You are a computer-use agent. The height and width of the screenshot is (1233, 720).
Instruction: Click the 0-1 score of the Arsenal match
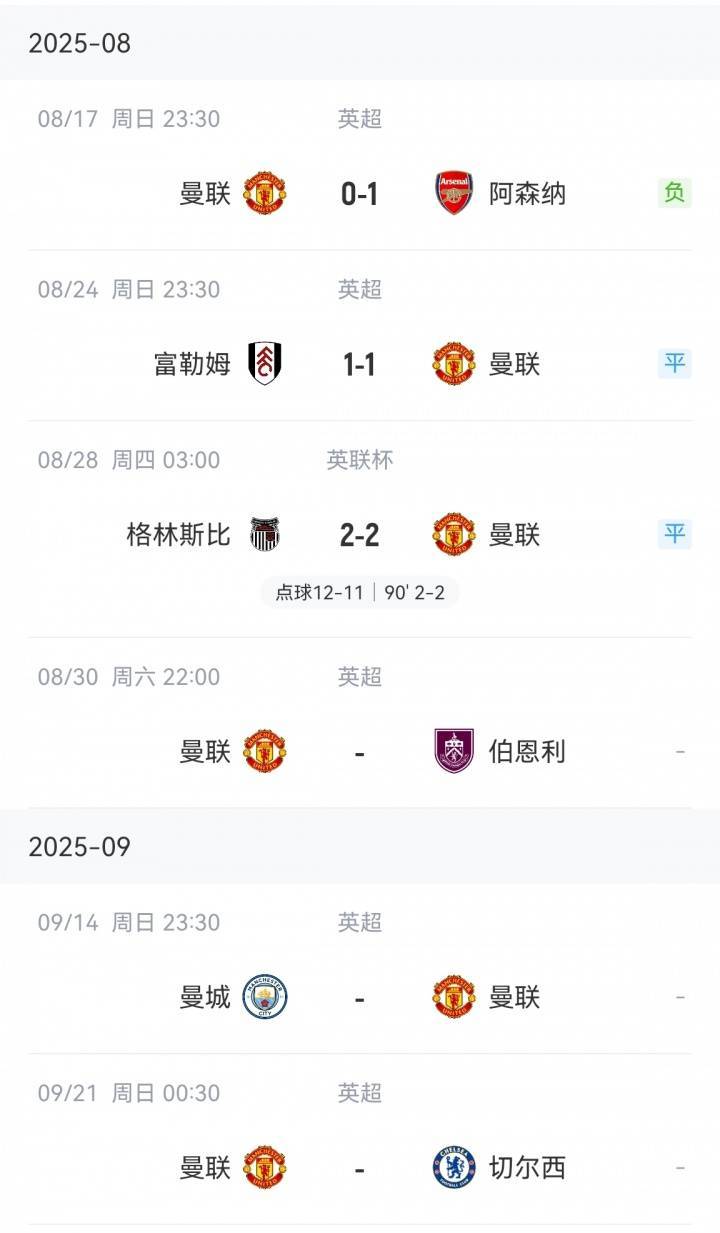point(360,194)
